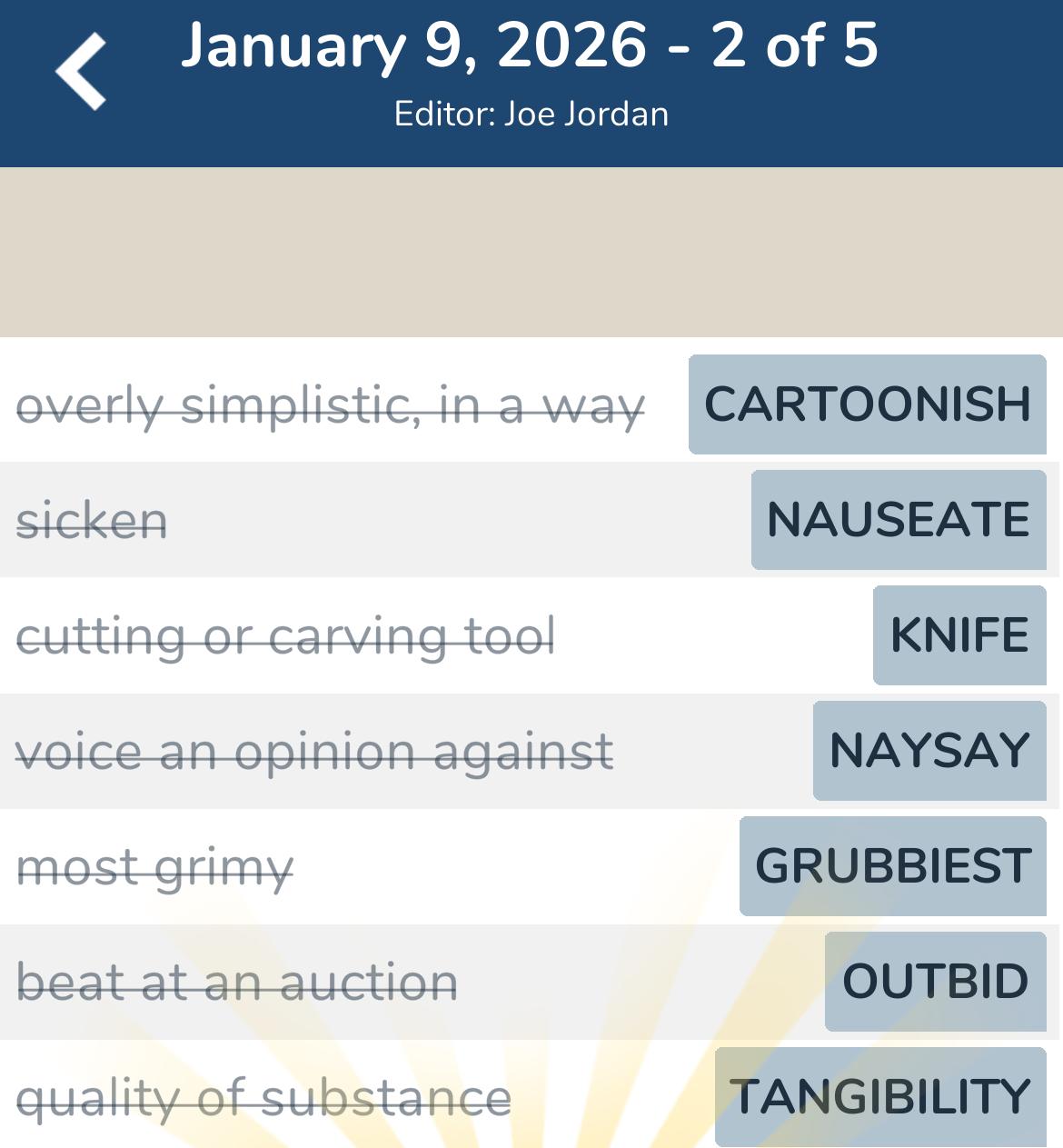Select the NAYSAY answer chip

point(929,751)
